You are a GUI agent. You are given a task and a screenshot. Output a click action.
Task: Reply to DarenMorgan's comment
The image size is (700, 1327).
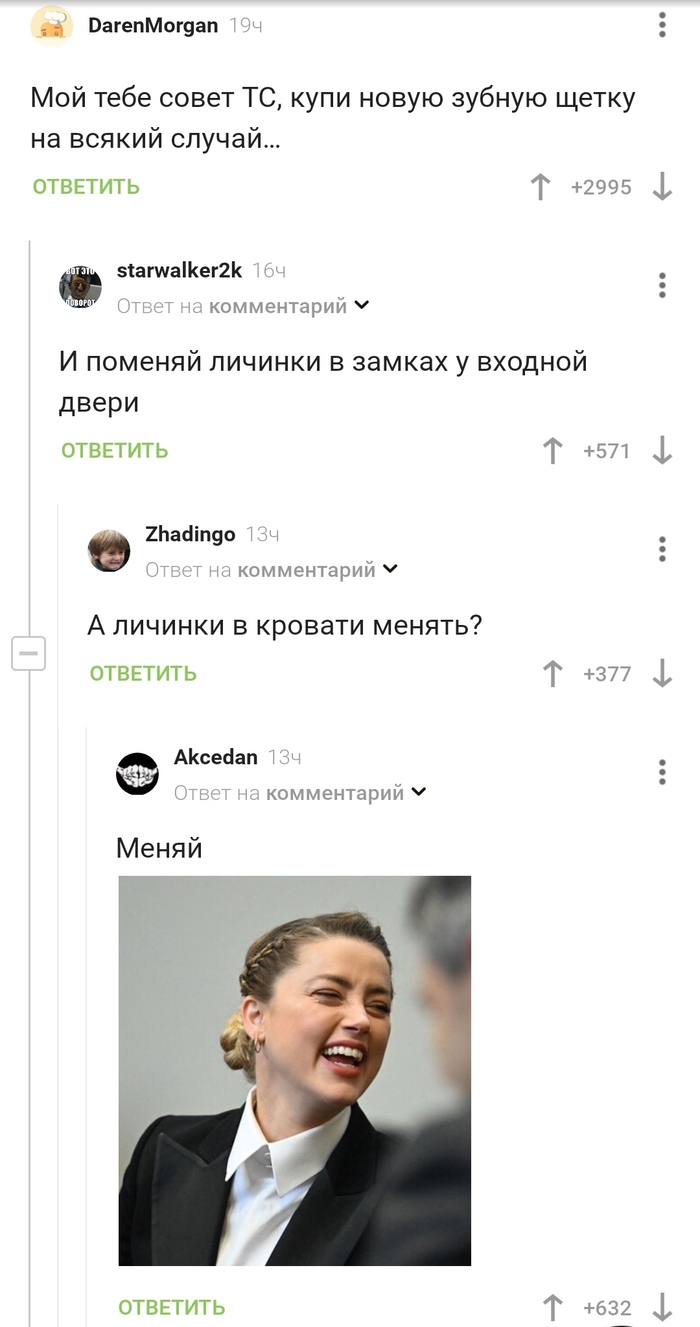tap(86, 187)
